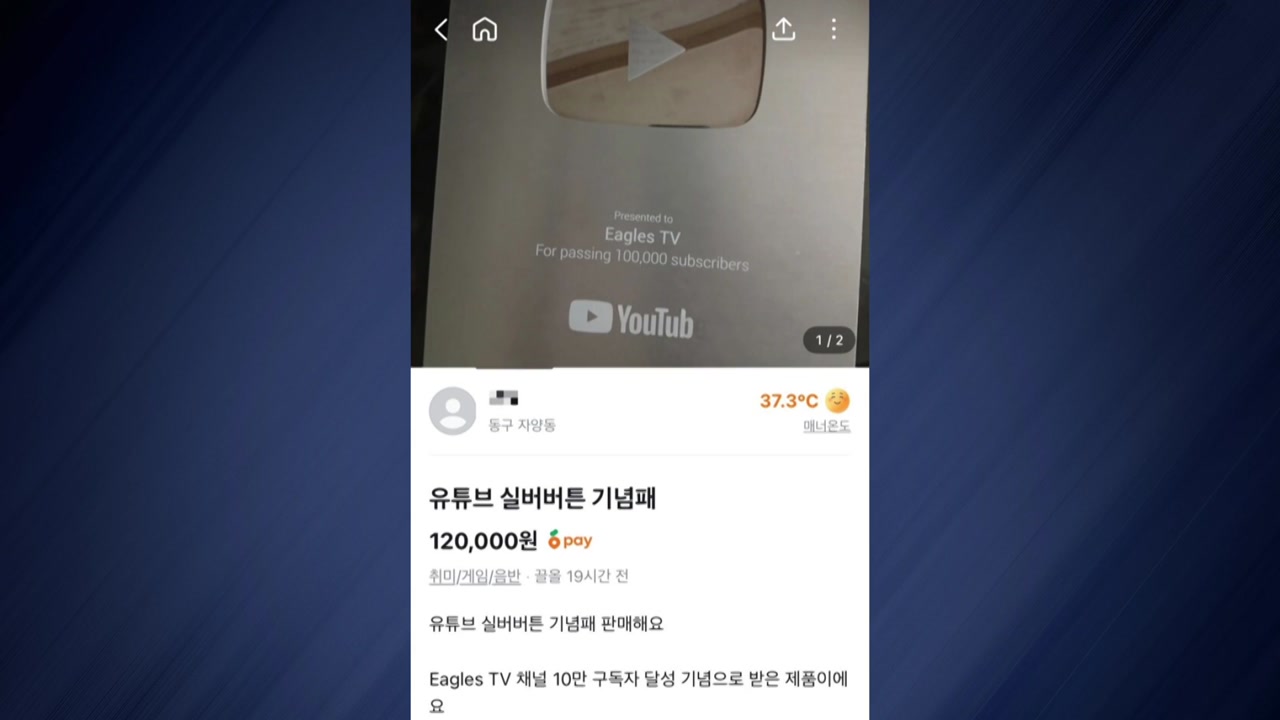Open the seller profile from 동구 지양동
The width and height of the screenshot is (1280, 720).
click(x=453, y=411)
